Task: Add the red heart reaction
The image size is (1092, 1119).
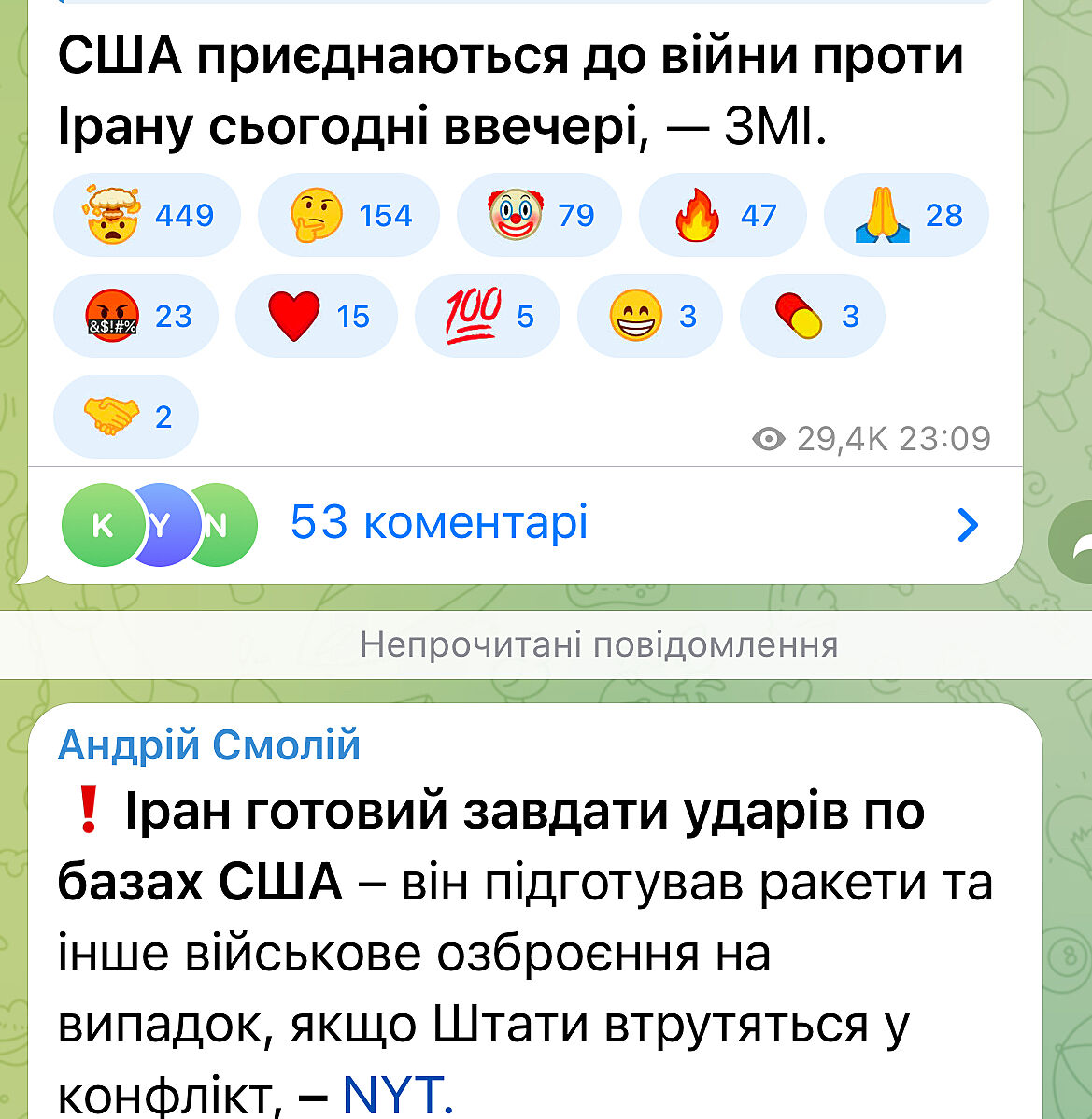Action: point(317,316)
